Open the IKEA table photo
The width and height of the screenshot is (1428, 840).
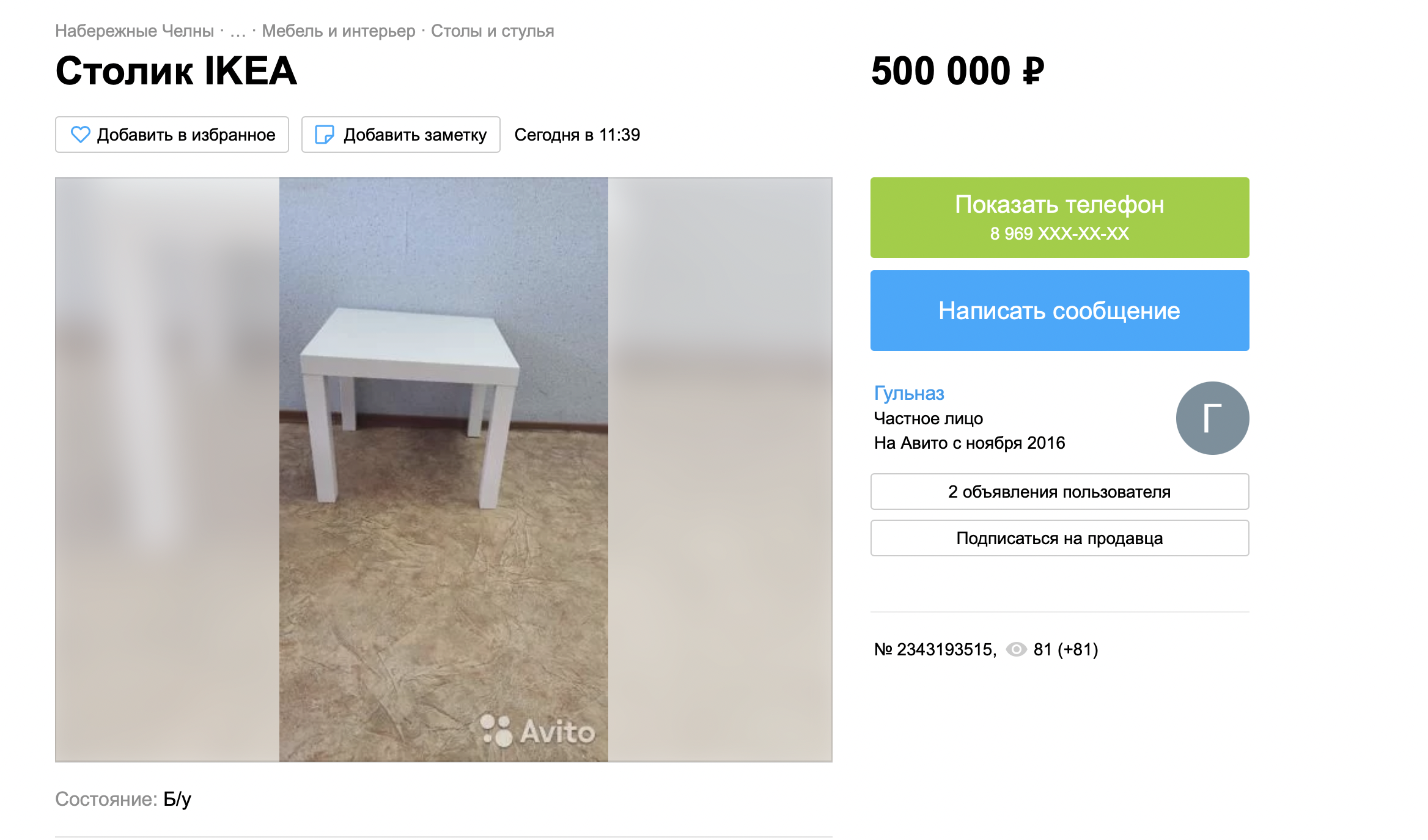pyautogui.click(x=444, y=470)
